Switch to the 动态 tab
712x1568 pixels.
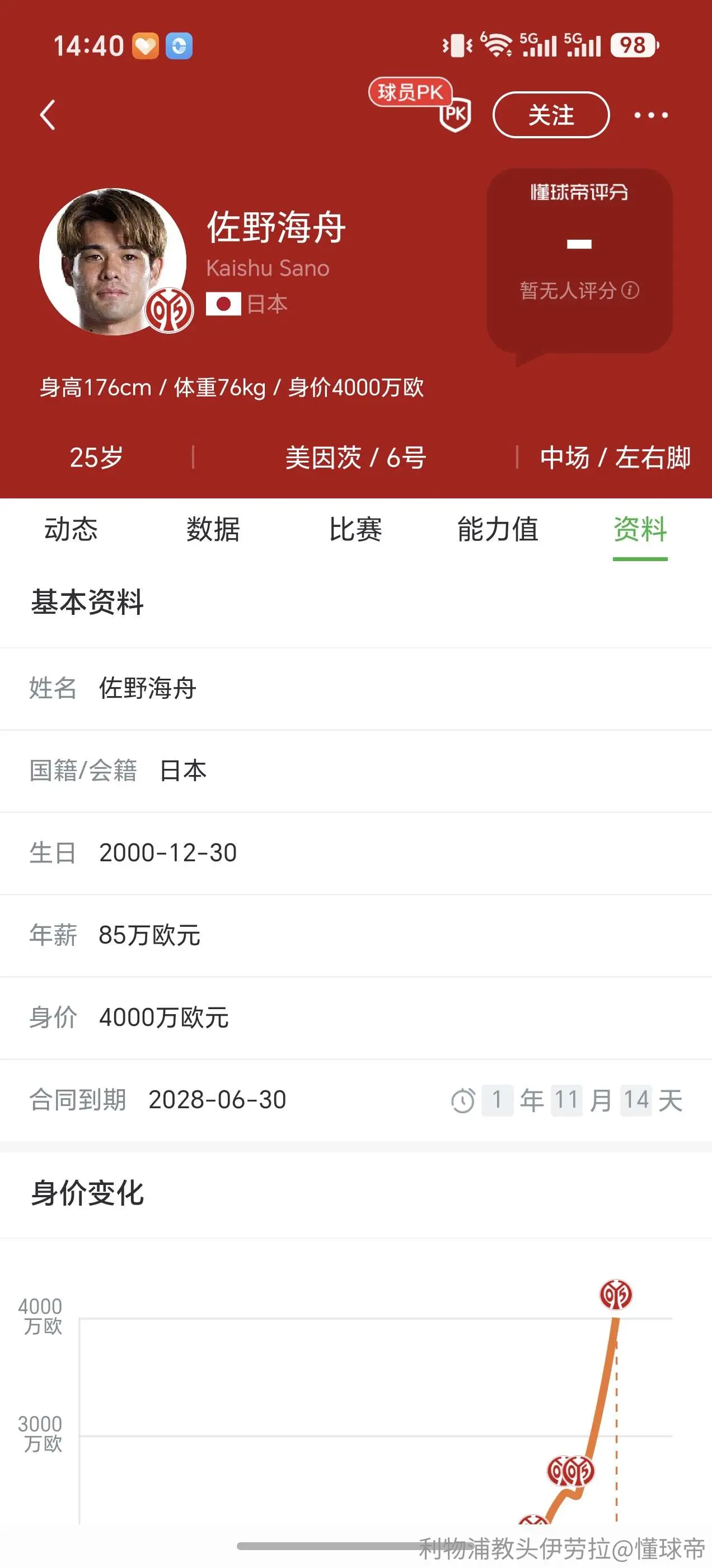tap(71, 529)
